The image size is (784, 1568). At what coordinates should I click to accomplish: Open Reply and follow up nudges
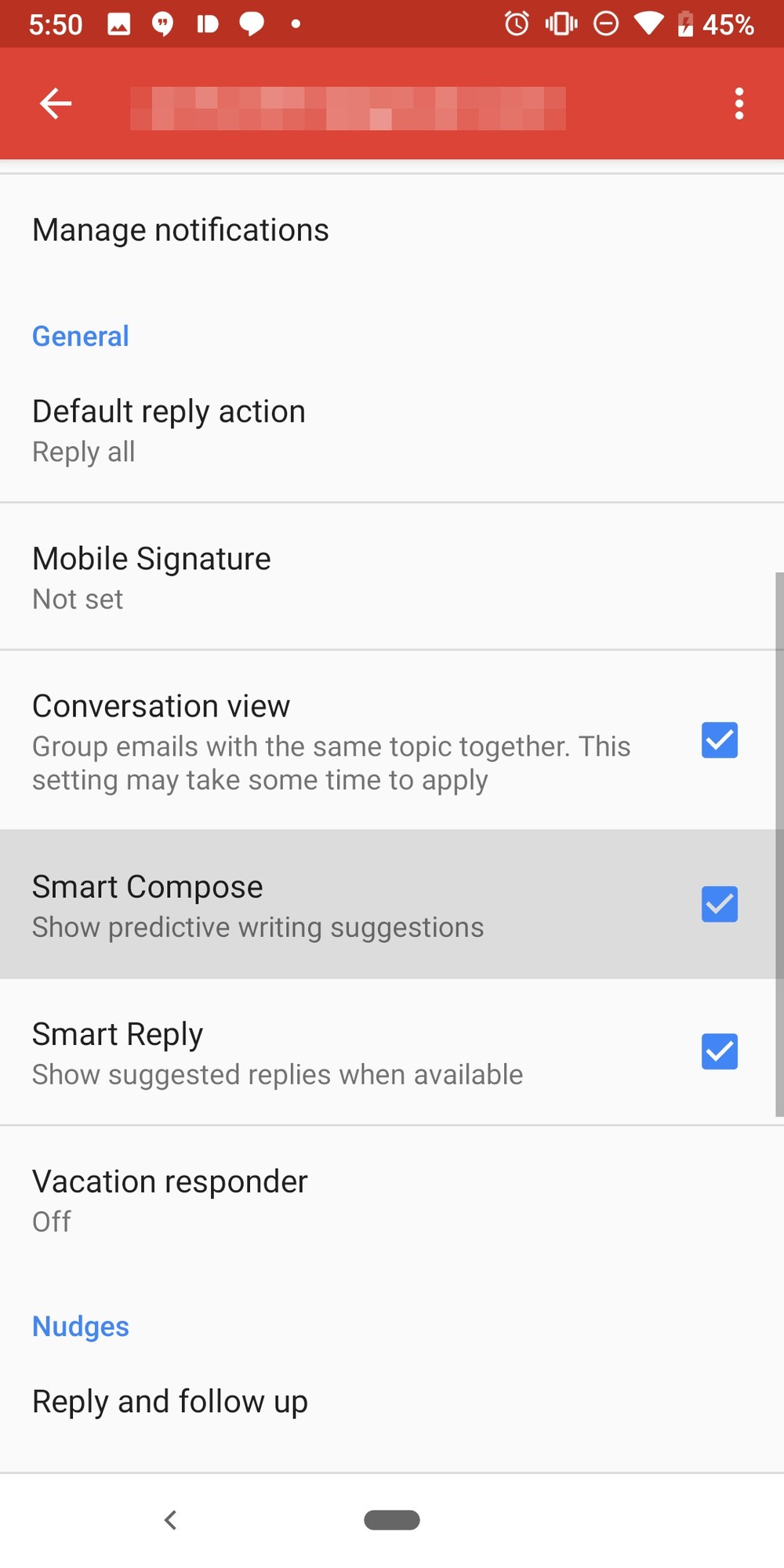[392, 1402]
